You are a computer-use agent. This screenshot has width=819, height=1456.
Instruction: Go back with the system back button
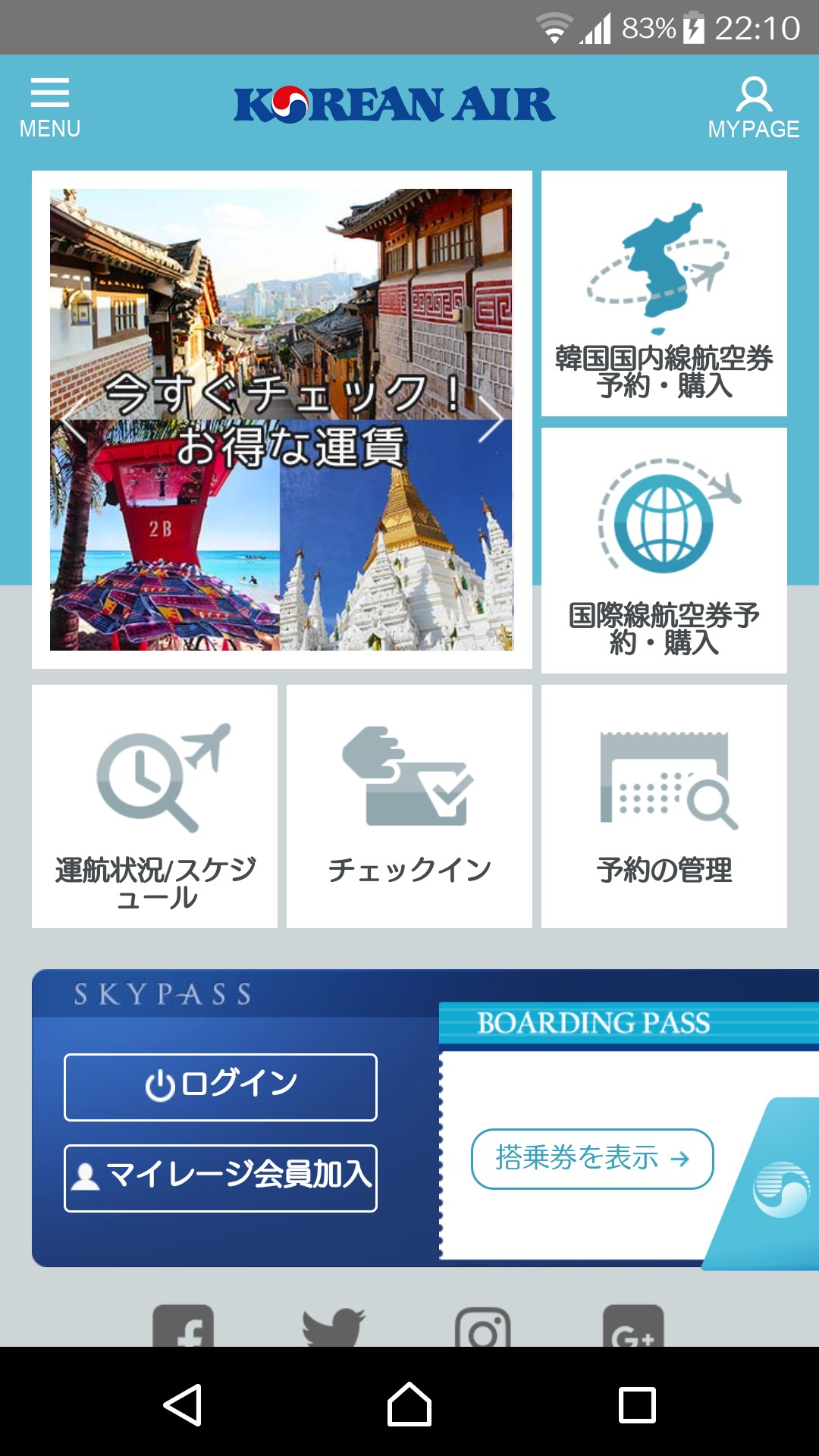(x=183, y=1404)
